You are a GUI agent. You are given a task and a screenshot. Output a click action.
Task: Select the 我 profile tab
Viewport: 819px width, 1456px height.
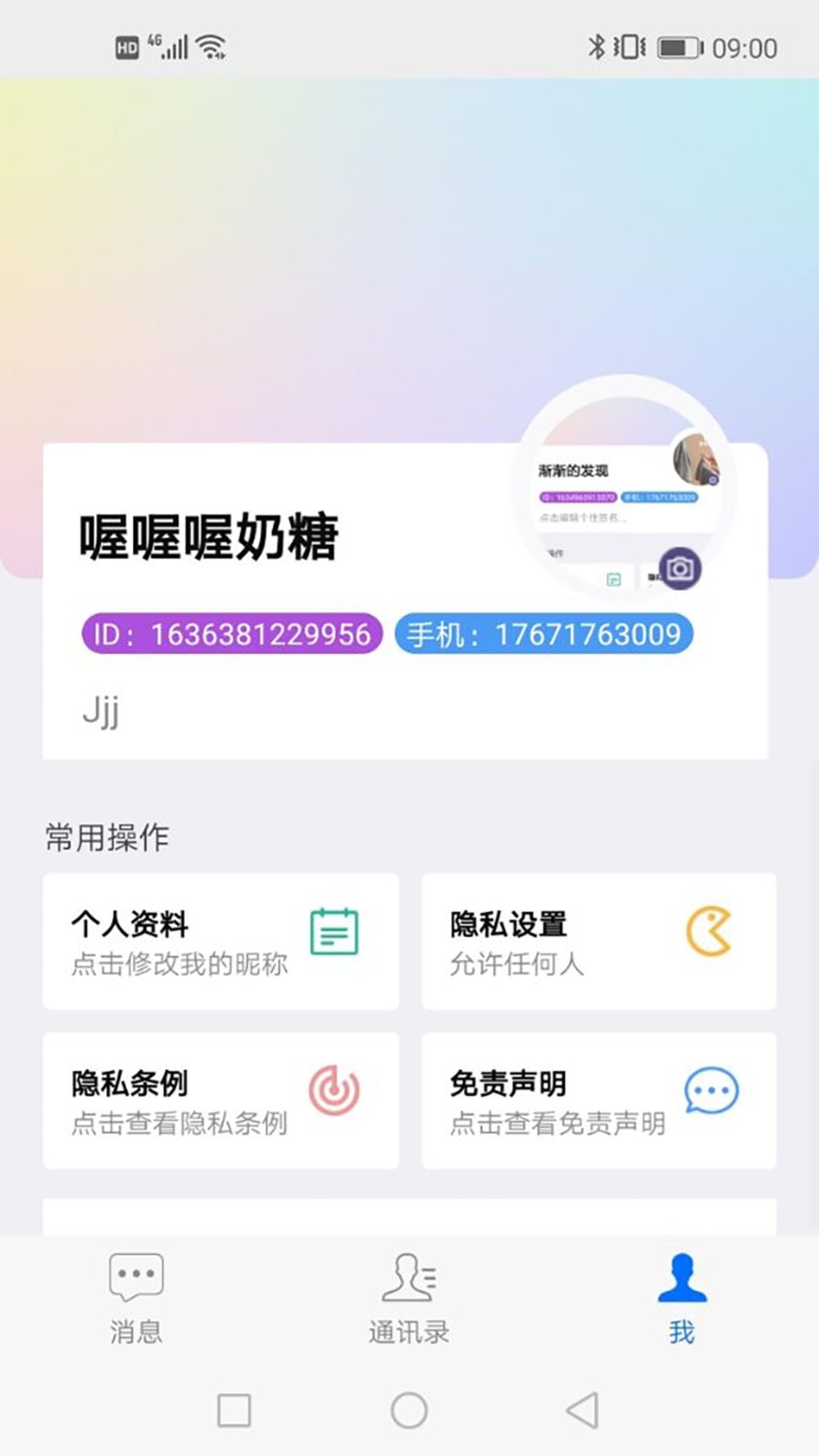coord(682,1299)
